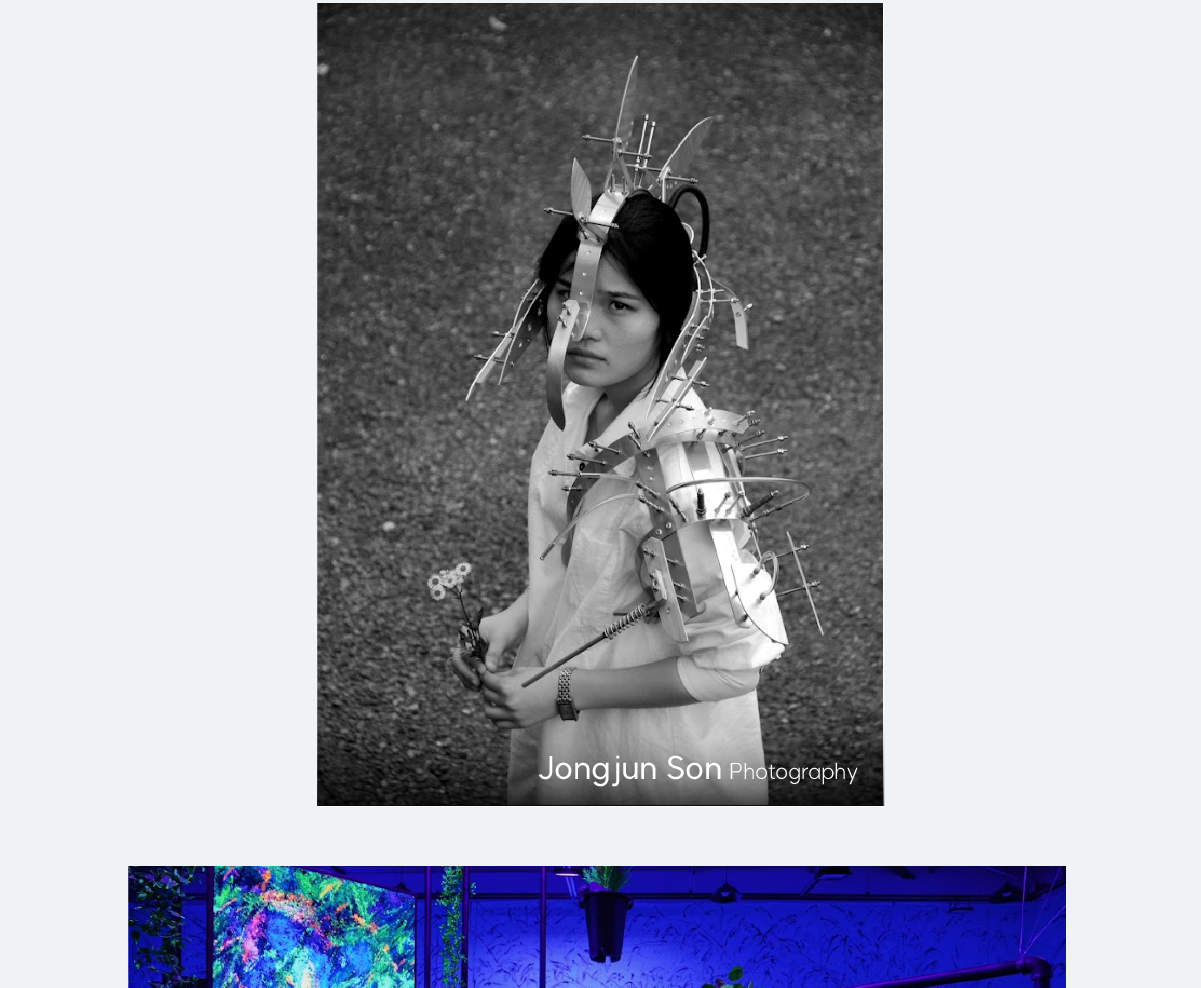The width and height of the screenshot is (1201, 988).
Task: Open the black-and-white portrait photo by Jongjun Son
Action: [600, 404]
